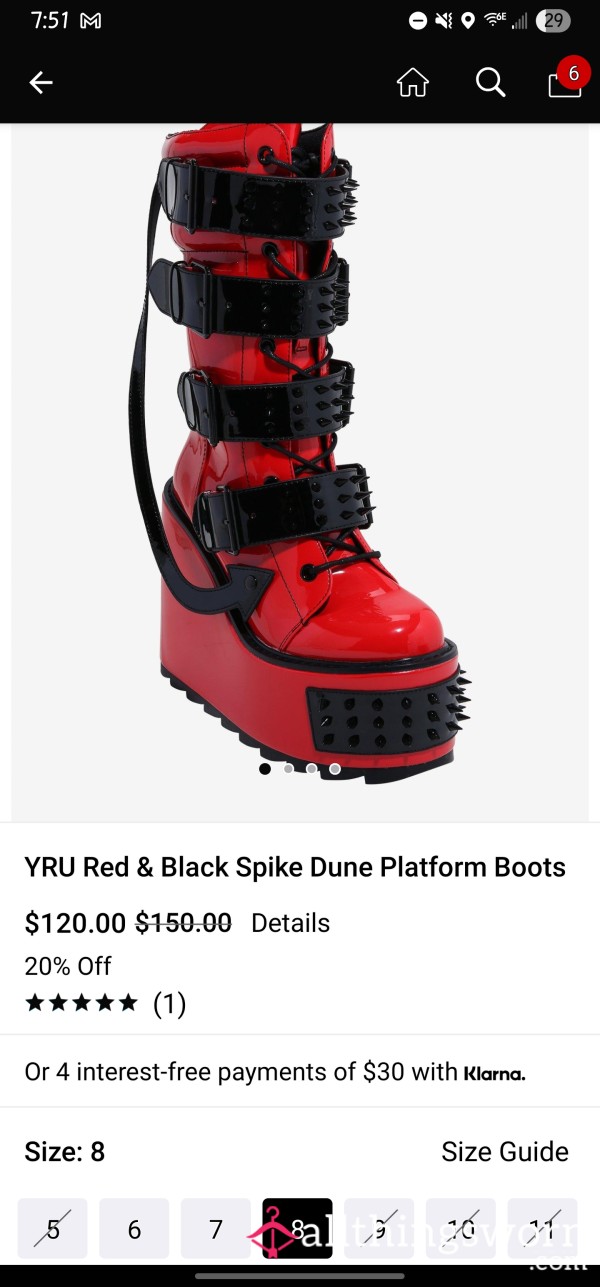This screenshot has width=600, height=1287.
Task: Select size 6
Action: click(x=134, y=1229)
